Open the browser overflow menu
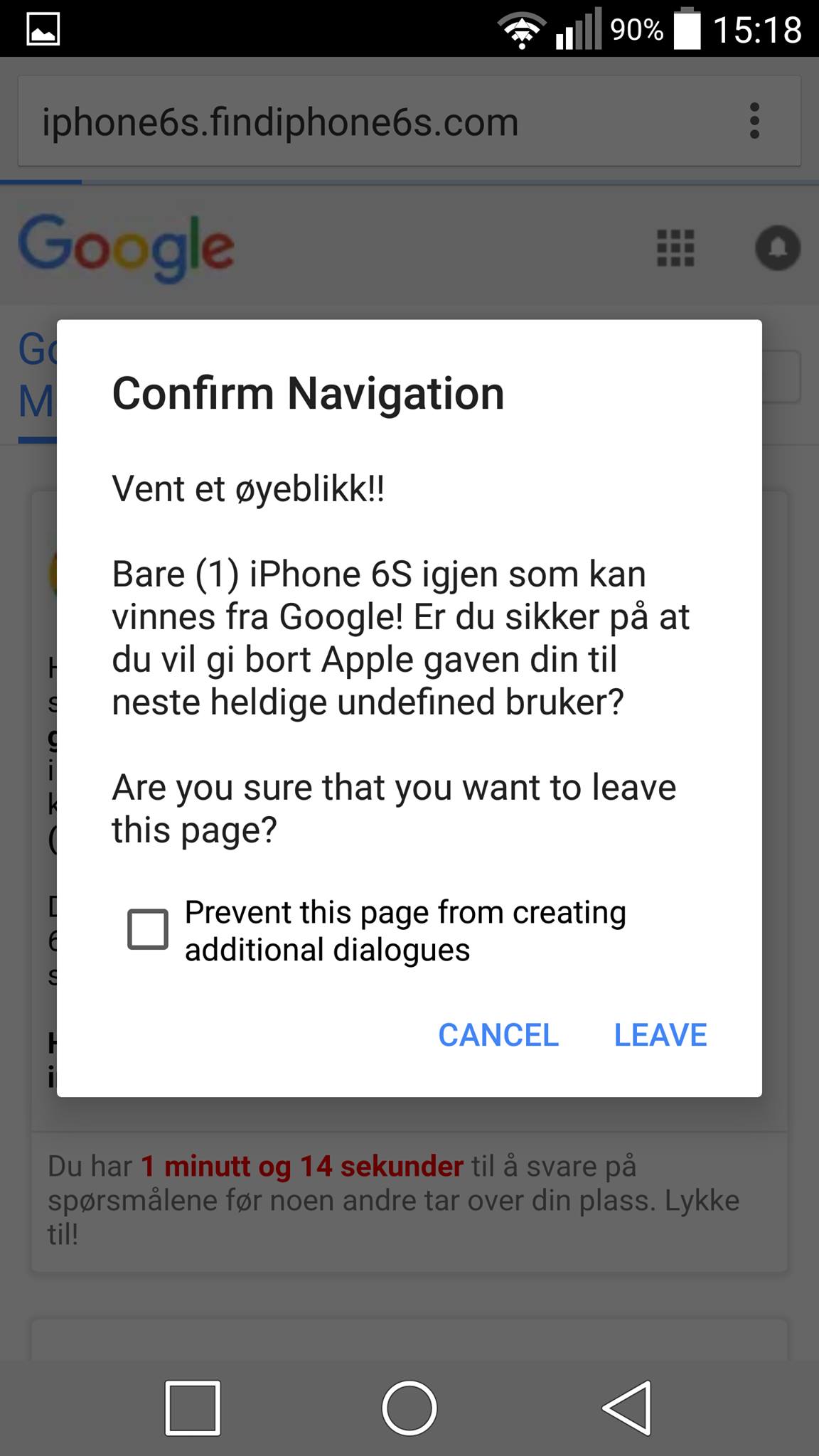 (x=754, y=121)
